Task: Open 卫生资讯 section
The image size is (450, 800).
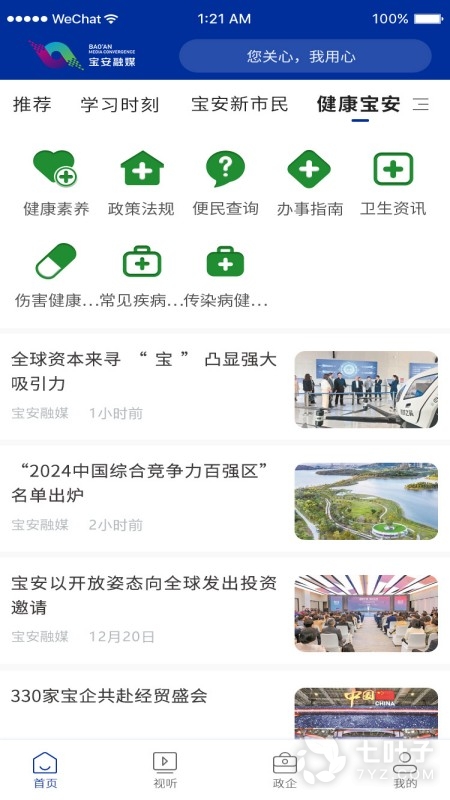Action: pyautogui.click(x=393, y=183)
